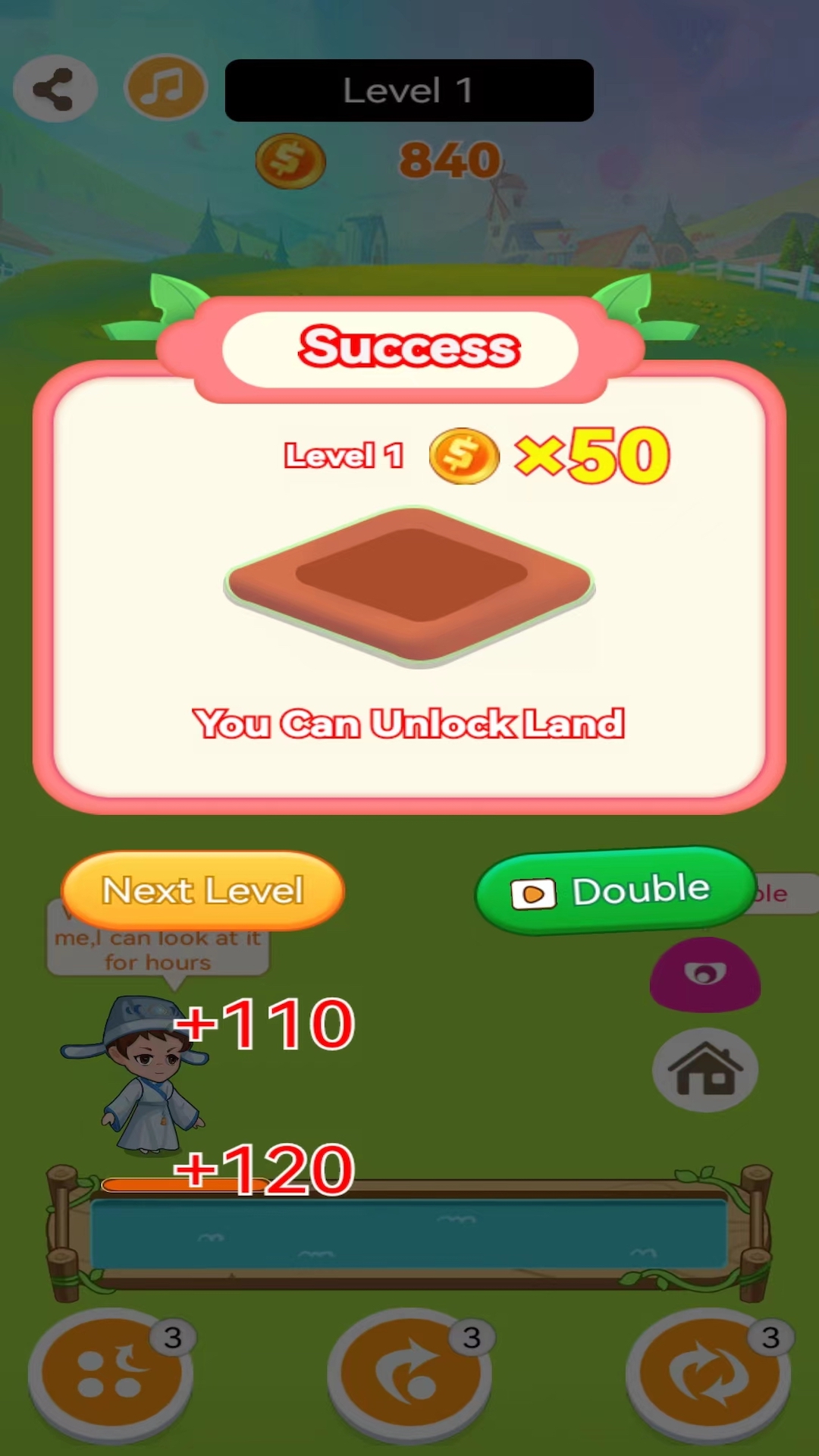Use the dots move-out power-up
This screenshot has height=1456, width=819.
pos(111,1374)
